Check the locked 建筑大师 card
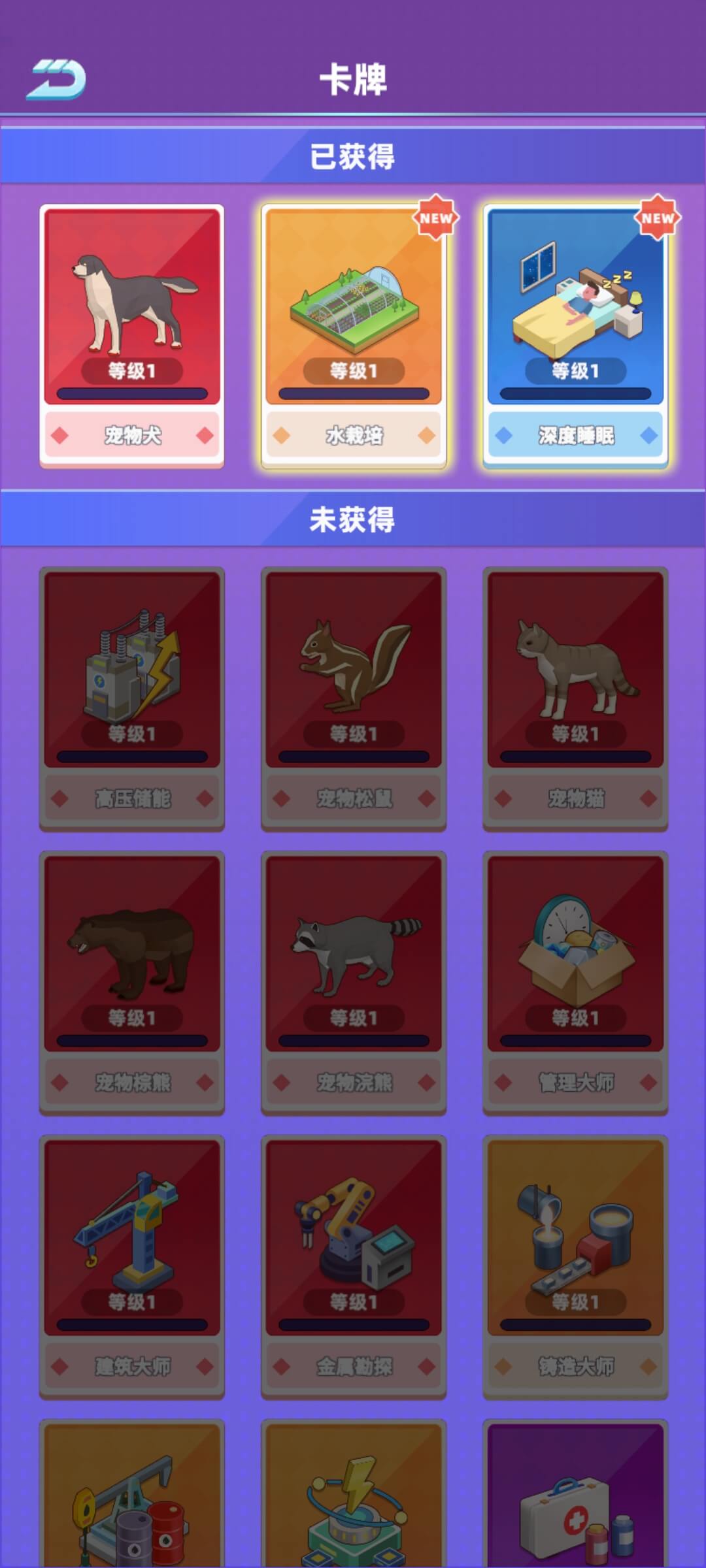Image resolution: width=706 pixels, height=1568 pixels. [131, 1266]
